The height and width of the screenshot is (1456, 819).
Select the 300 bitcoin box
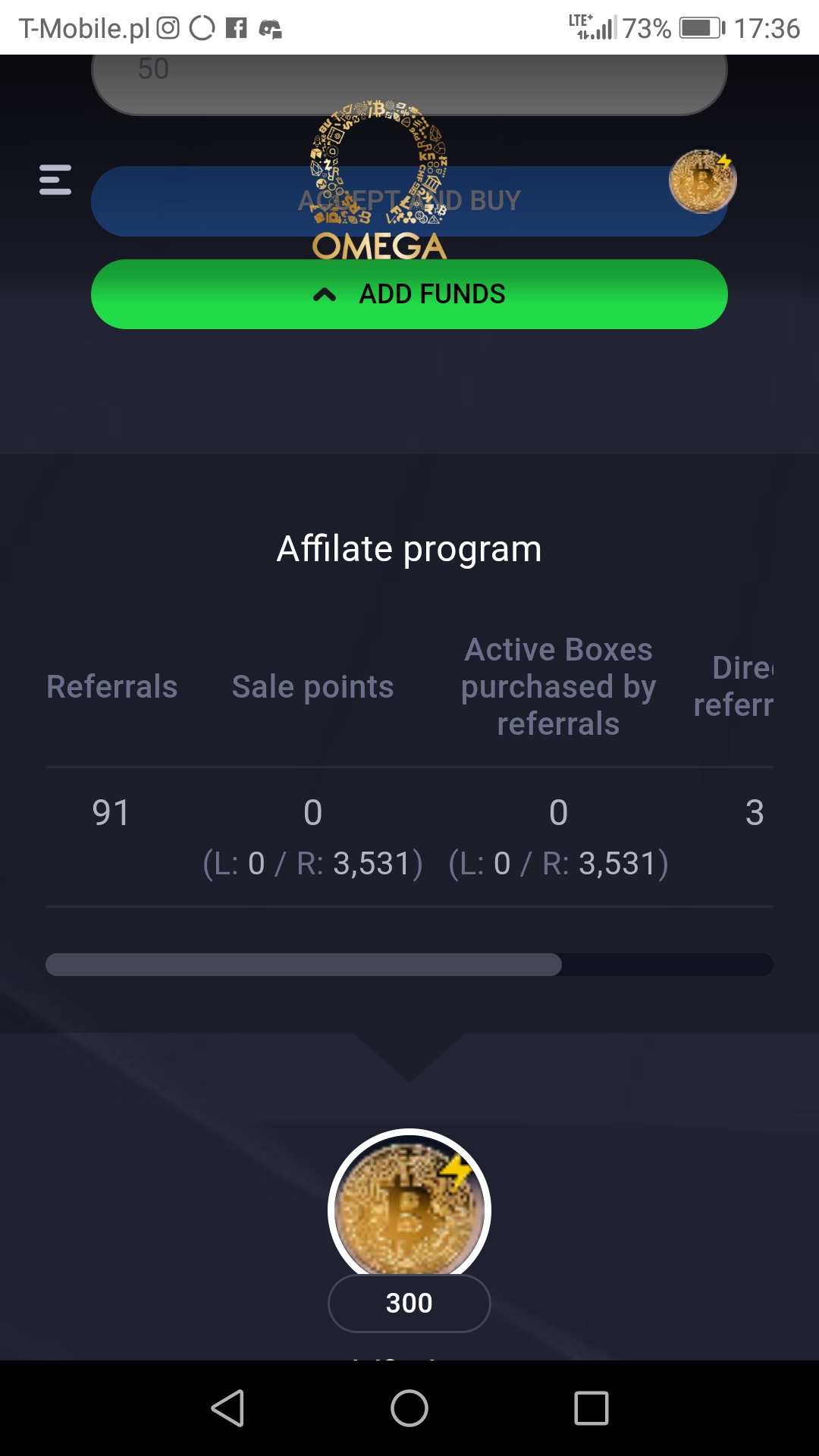click(409, 1230)
